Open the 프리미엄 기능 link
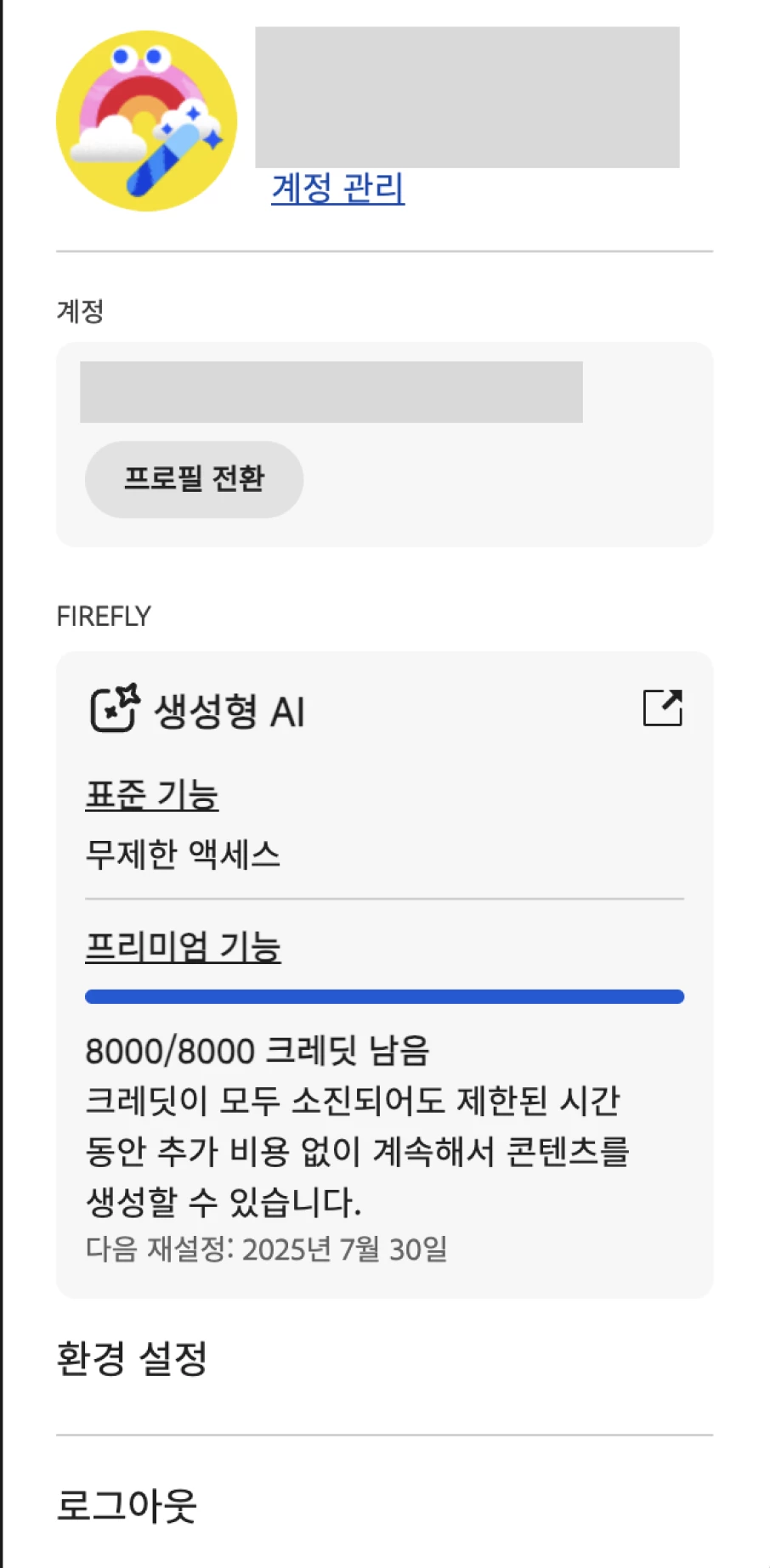Screen dimensions: 770x1568 pos(183,946)
